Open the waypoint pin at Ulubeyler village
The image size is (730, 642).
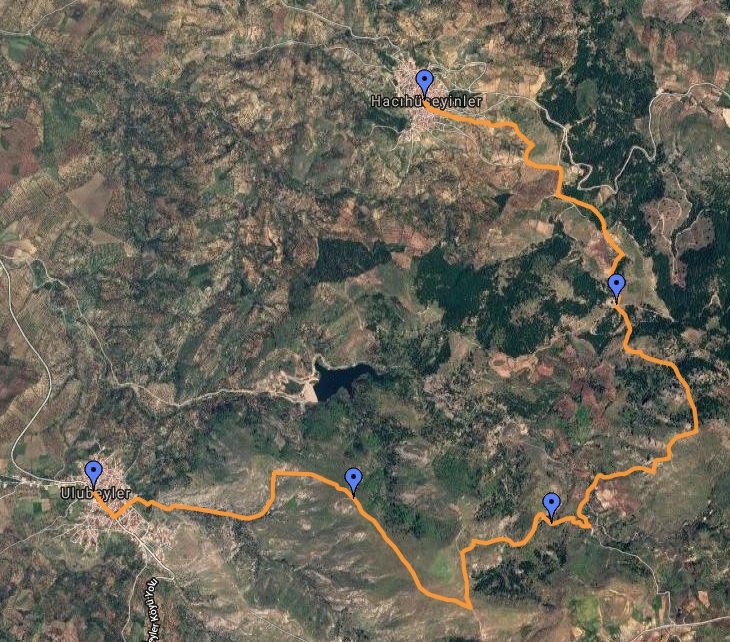coord(94,472)
